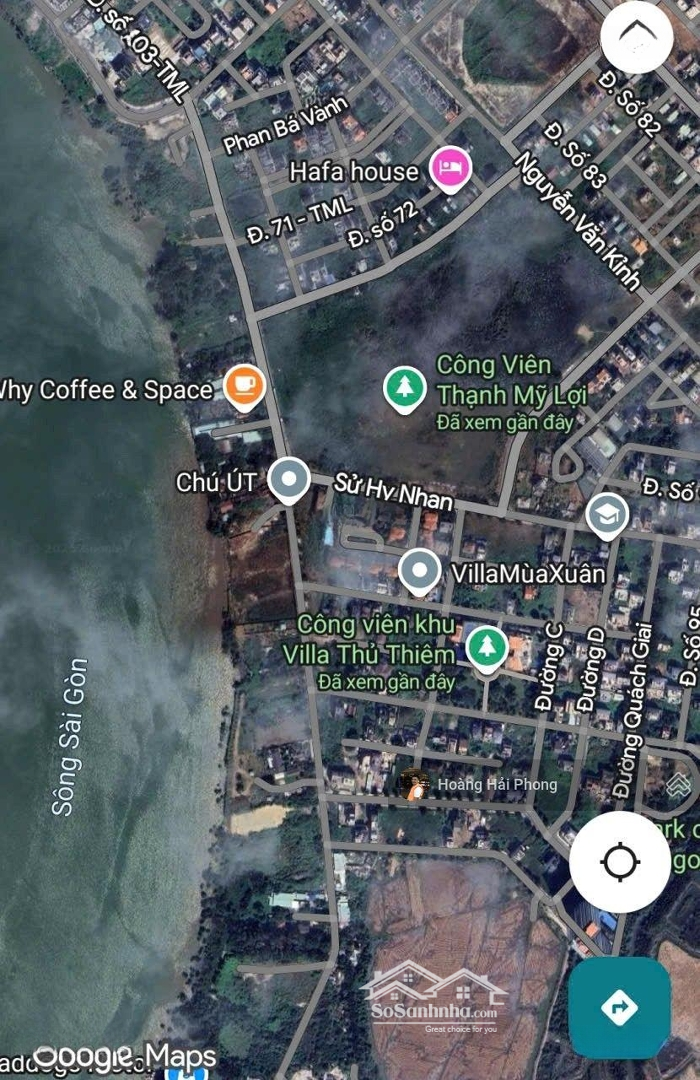Select the Why Coffee & Space pin

pos(244,387)
